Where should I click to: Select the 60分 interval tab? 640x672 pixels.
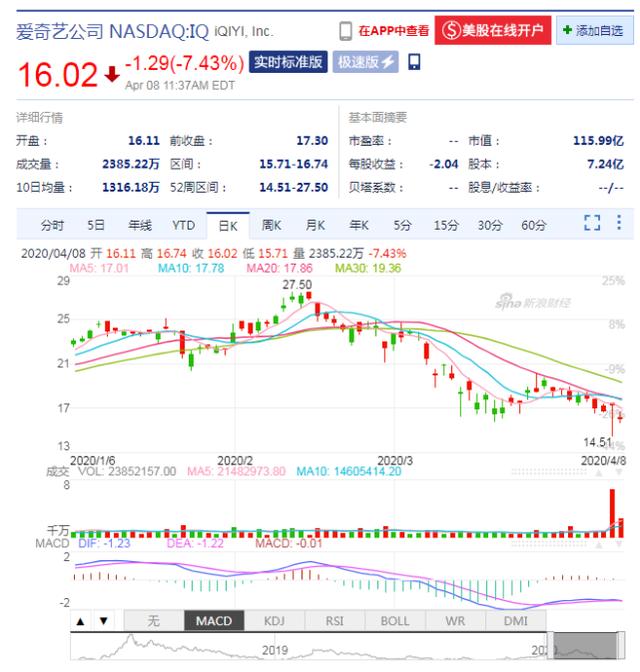point(533,225)
